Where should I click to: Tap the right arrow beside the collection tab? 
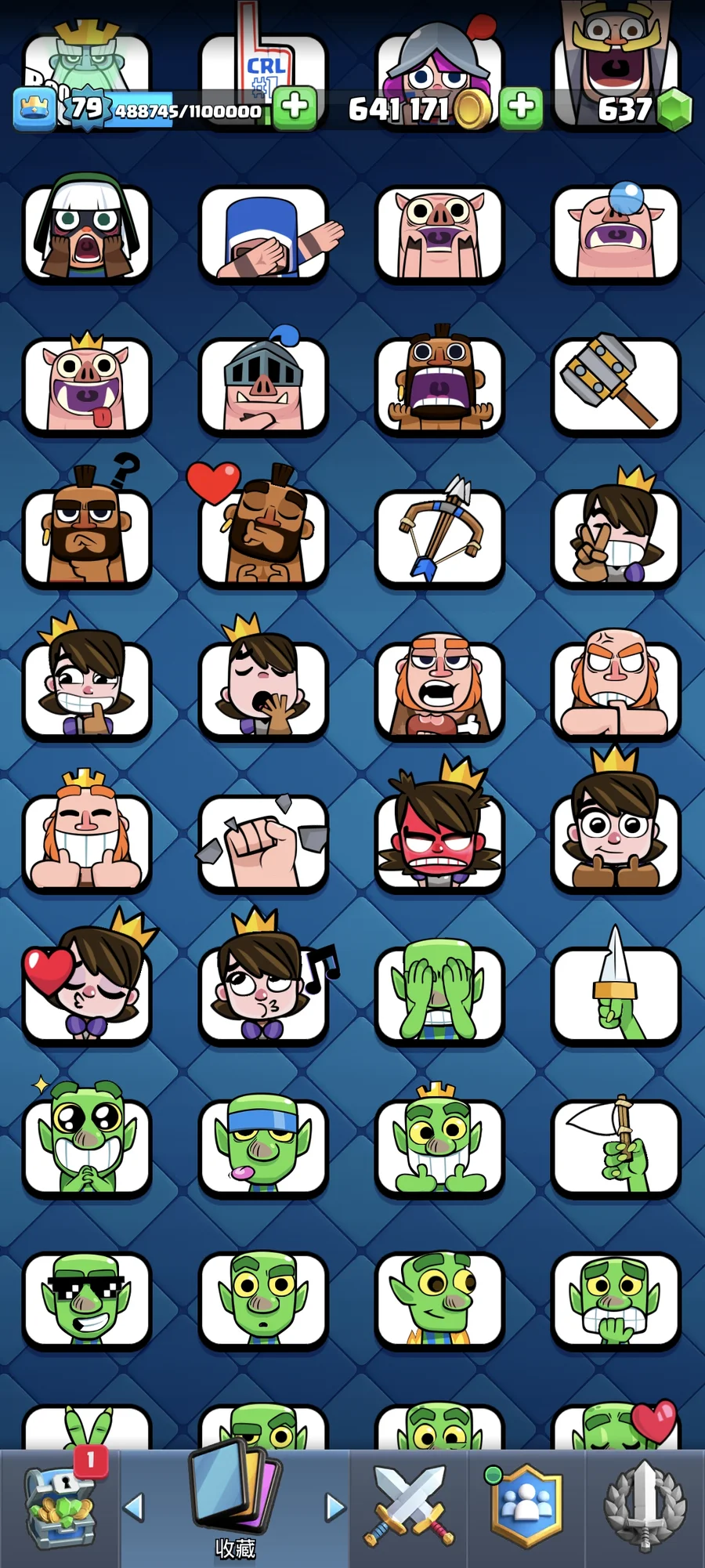tap(335, 1508)
